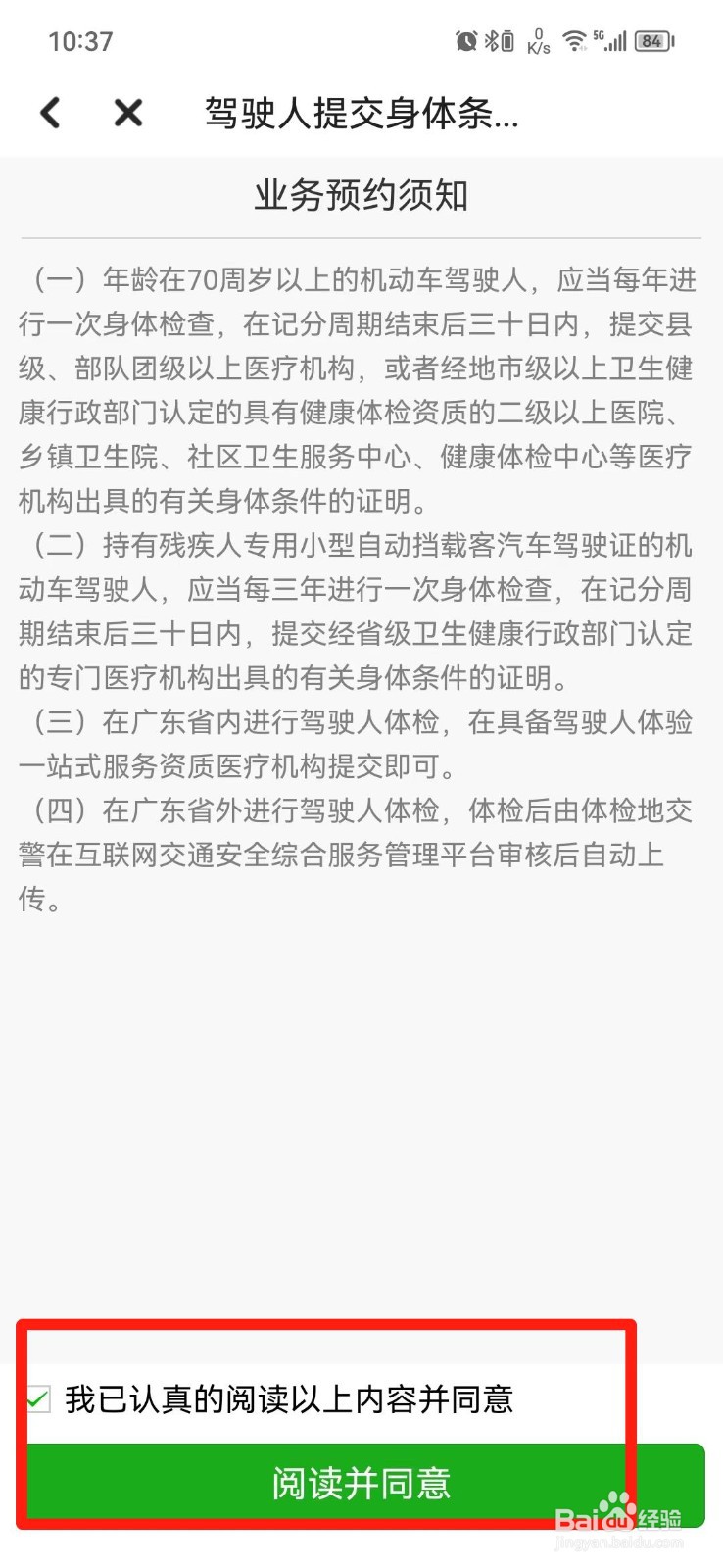Tap the 阅读并同意 green button
Image resolution: width=723 pixels, height=1568 pixels.
click(361, 1483)
